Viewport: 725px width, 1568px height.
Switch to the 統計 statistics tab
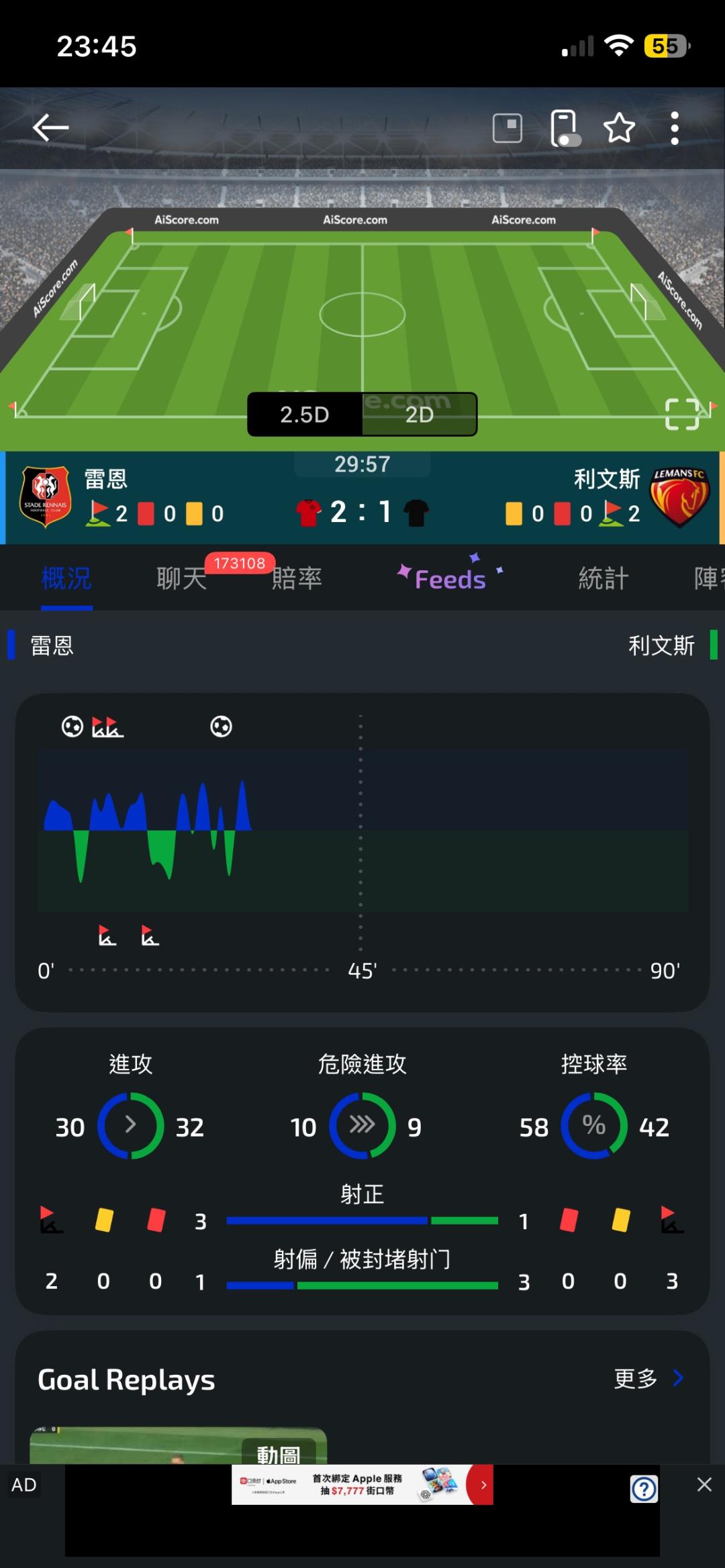coord(603,578)
